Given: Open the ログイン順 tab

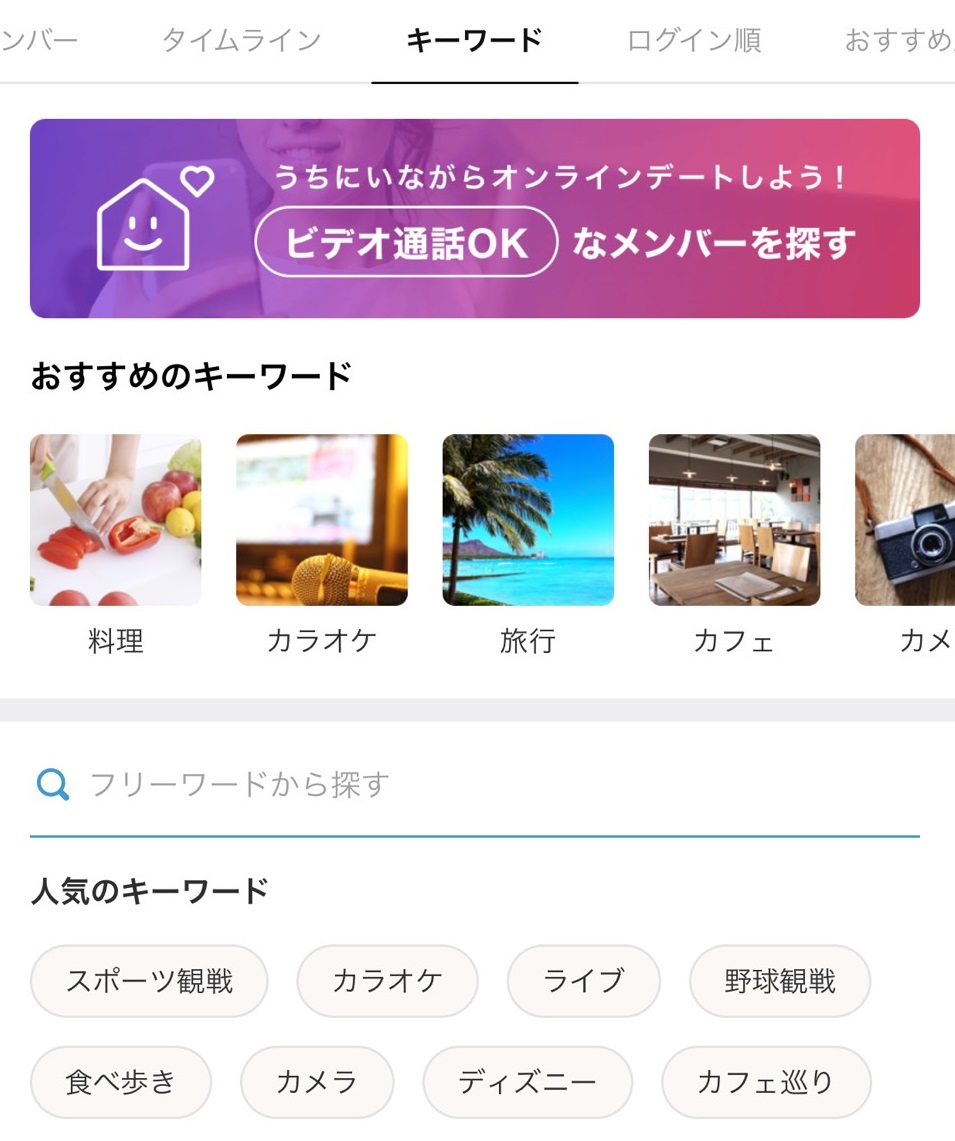Looking at the screenshot, I should 694,41.
